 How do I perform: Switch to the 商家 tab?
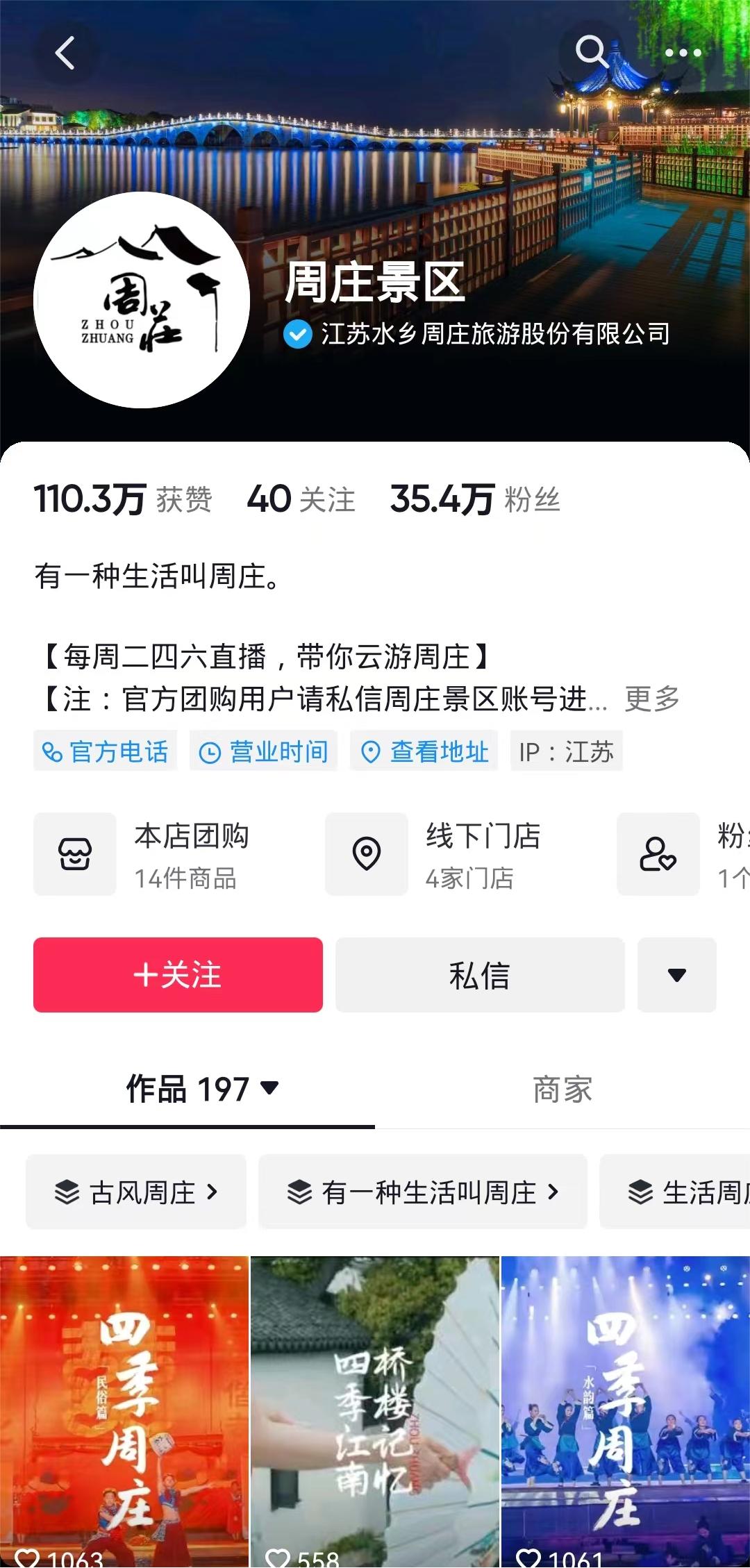click(562, 1090)
